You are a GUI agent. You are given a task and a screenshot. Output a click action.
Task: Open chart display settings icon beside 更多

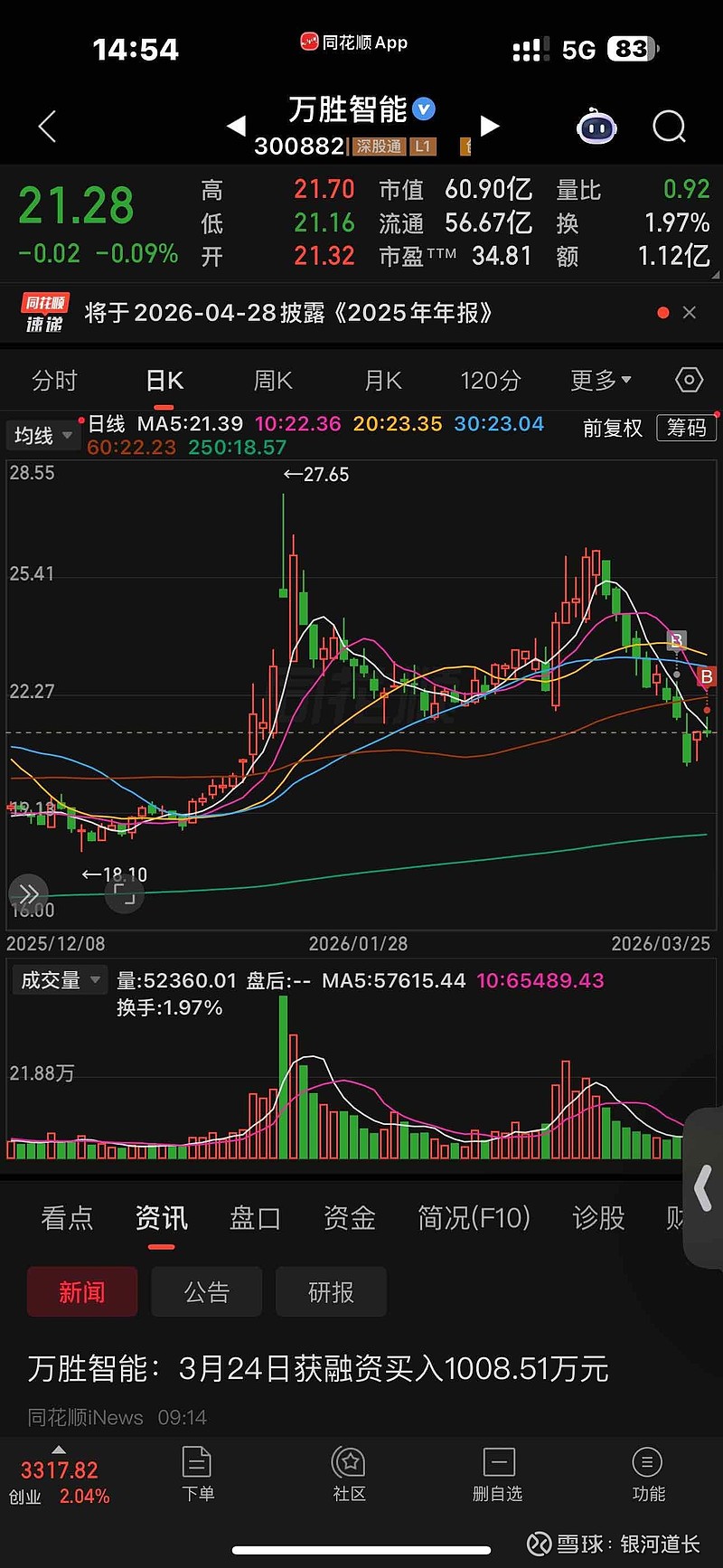tap(689, 381)
